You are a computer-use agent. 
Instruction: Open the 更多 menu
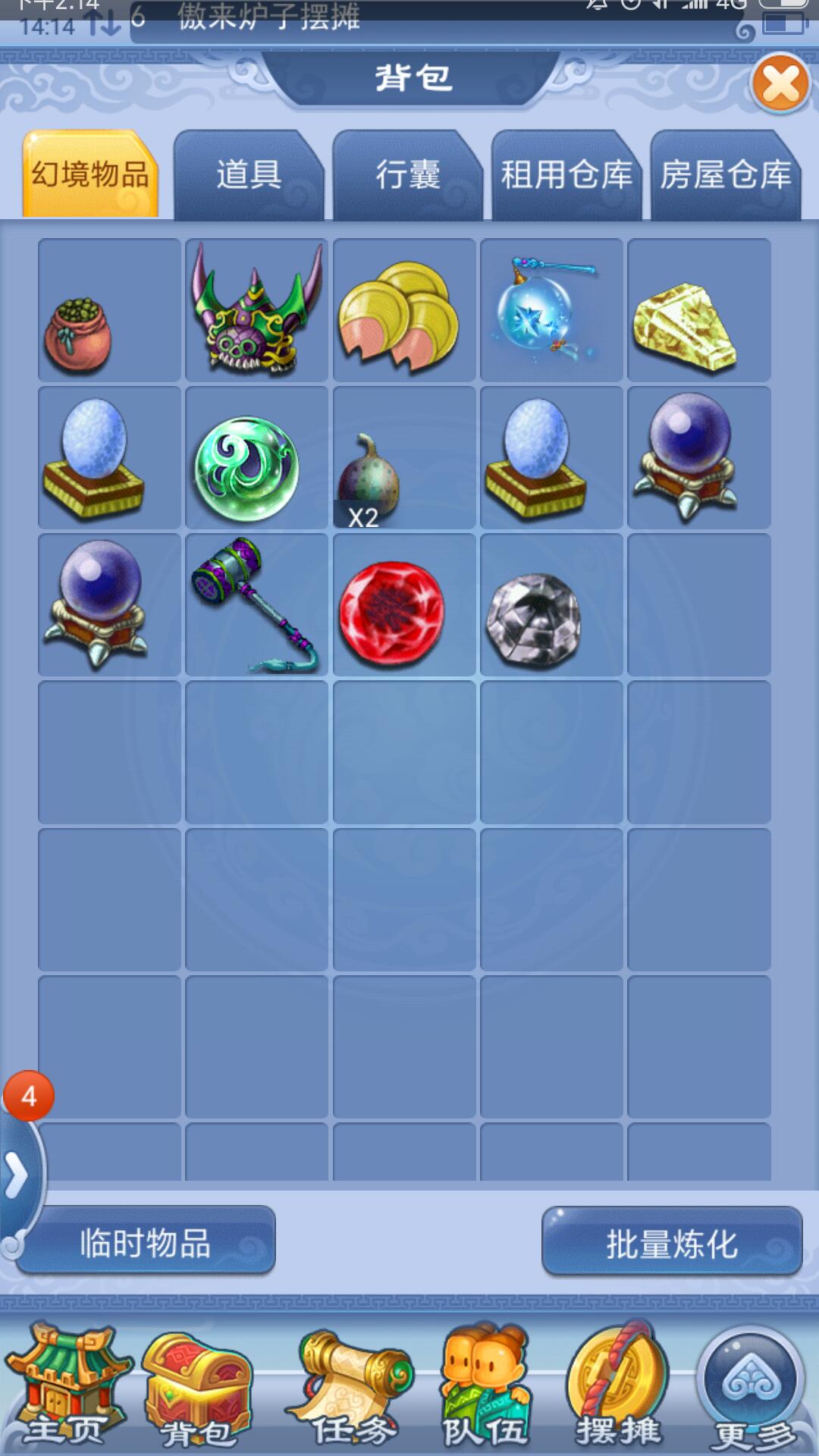pyautogui.click(x=751, y=1388)
